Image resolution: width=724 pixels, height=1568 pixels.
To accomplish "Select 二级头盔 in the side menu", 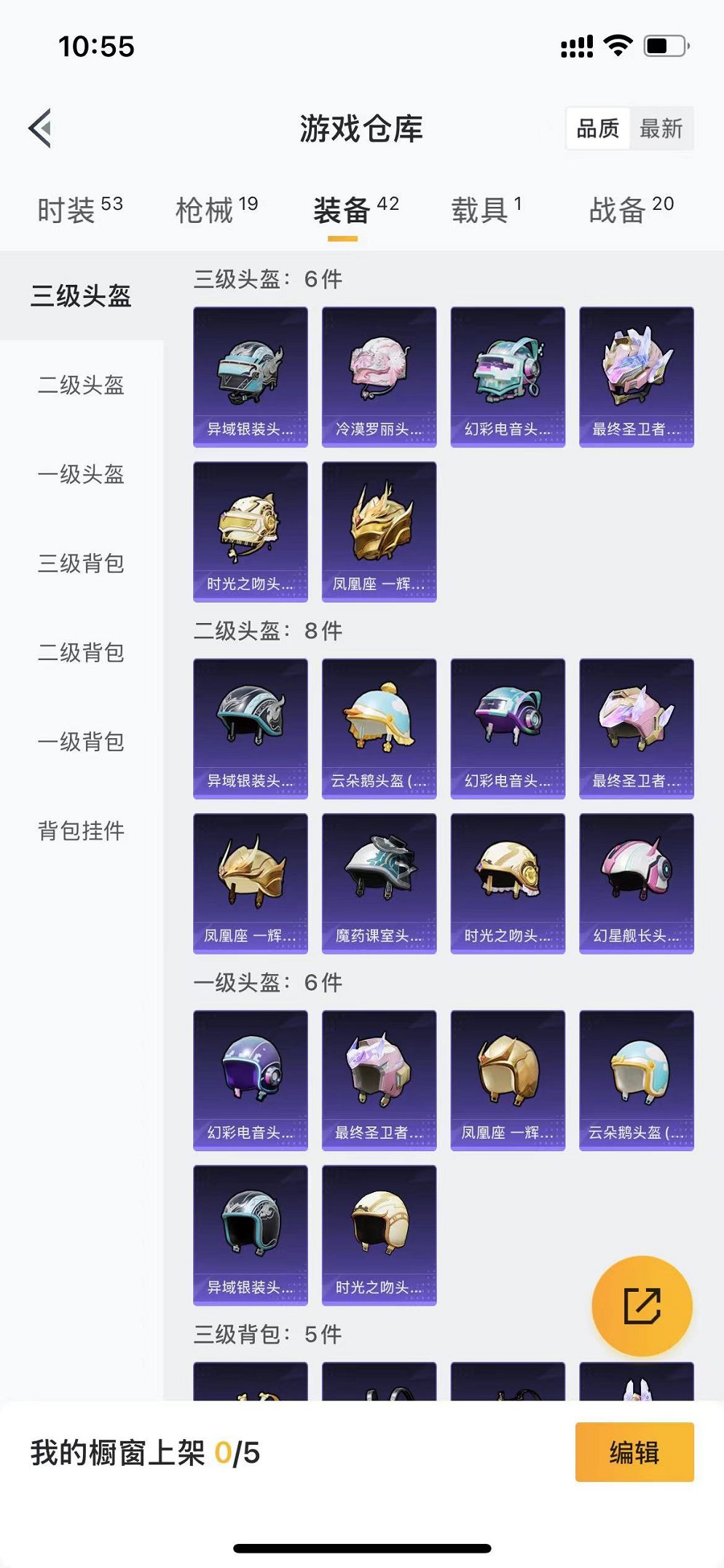I will click(81, 385).
